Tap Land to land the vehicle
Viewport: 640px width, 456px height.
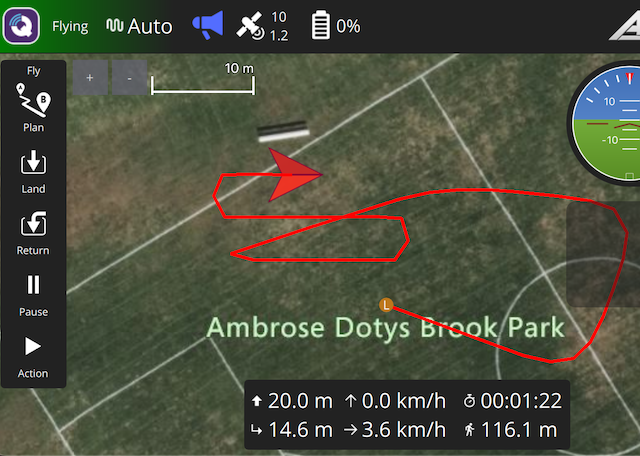(33, 171)
